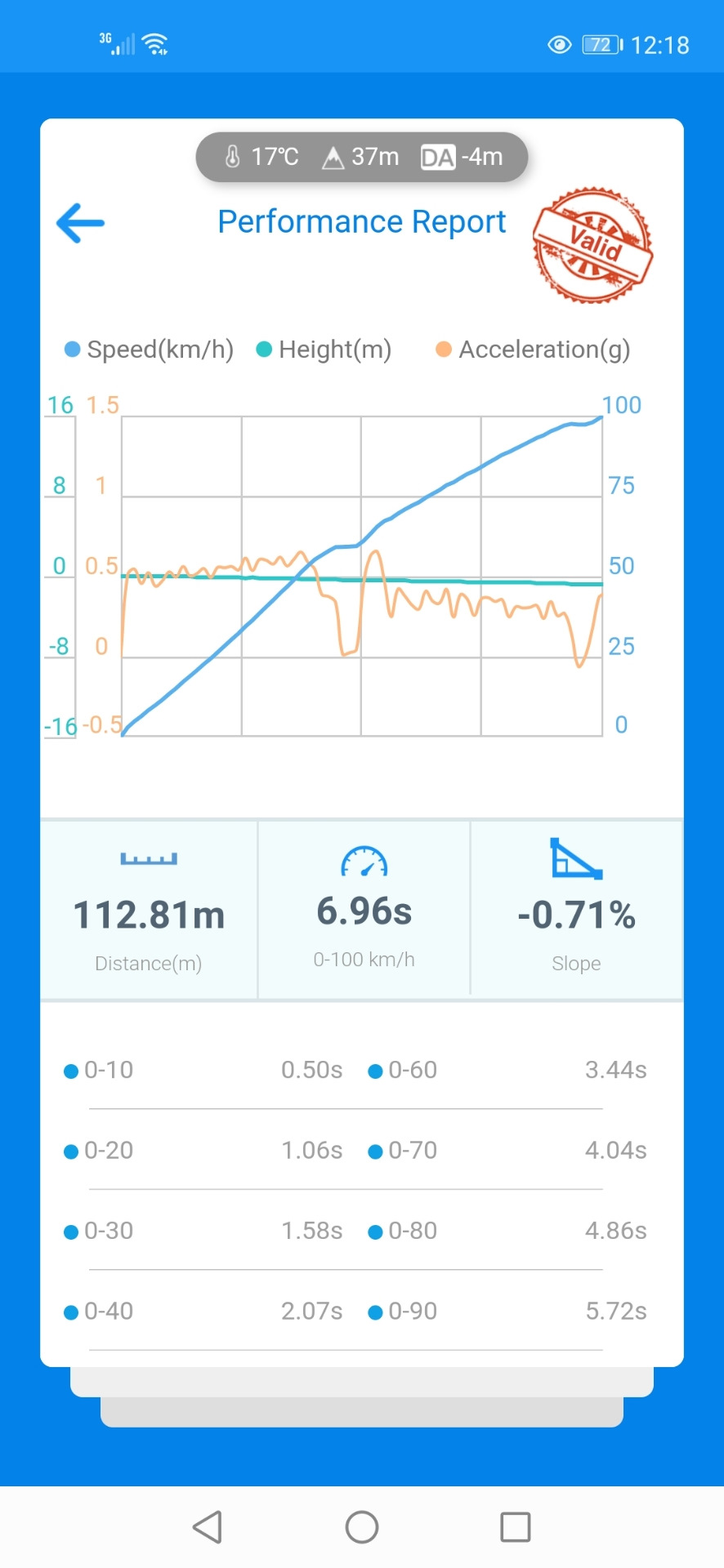This screenshot has height=1568, width=724.
Task: Tap the system back button
Action: click(x=208, y=1526)
